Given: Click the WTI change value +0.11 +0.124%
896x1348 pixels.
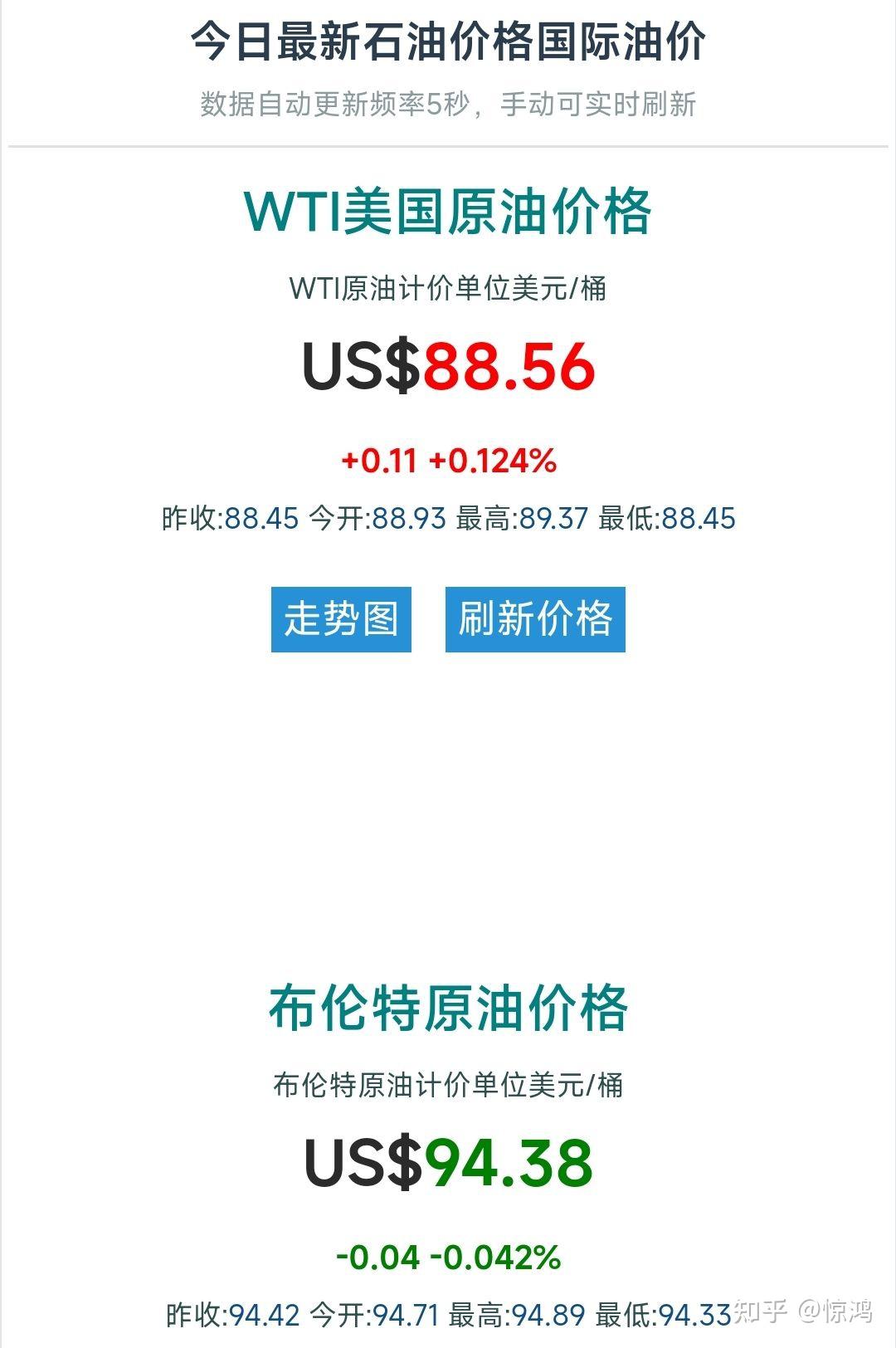Looking at the screenshot, I should pyautogui.click(x=448, y=461).
